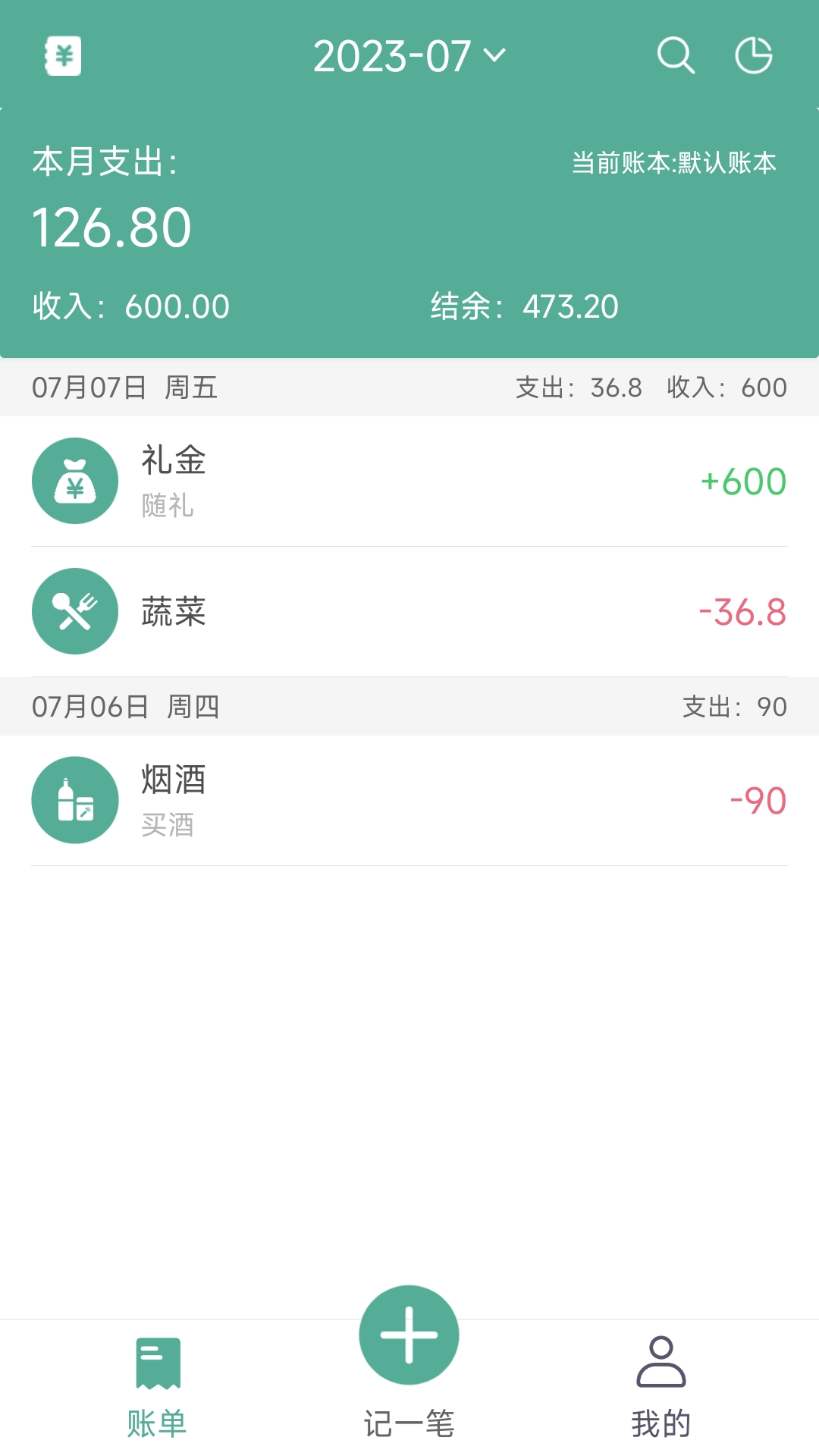Tap 当前账本:默认账本 to switch ledgers
Viewport: 819px width, 1456px height.
point(674,162)
